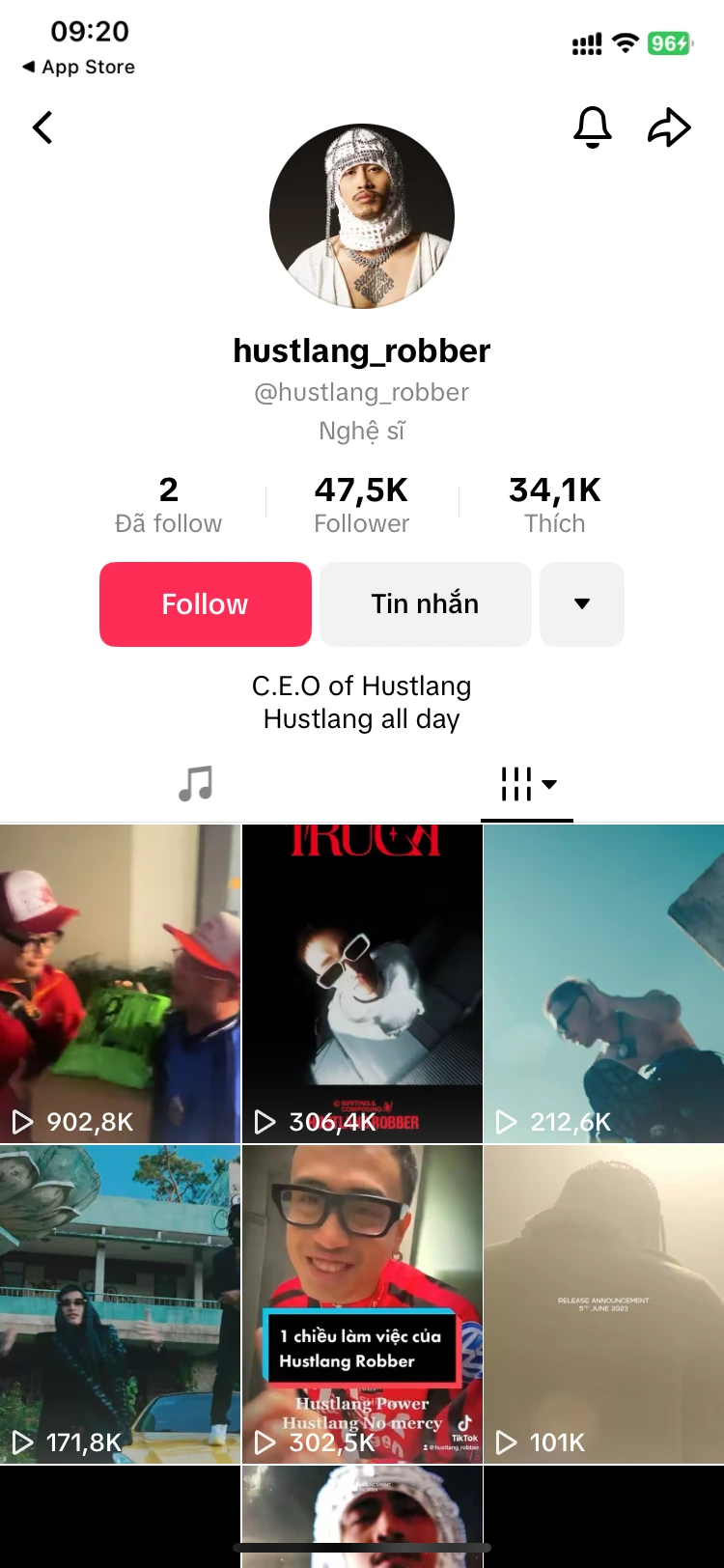Watch the video with 171,8K views
Screen dimensions: 724x1568
coord(120,1304)
